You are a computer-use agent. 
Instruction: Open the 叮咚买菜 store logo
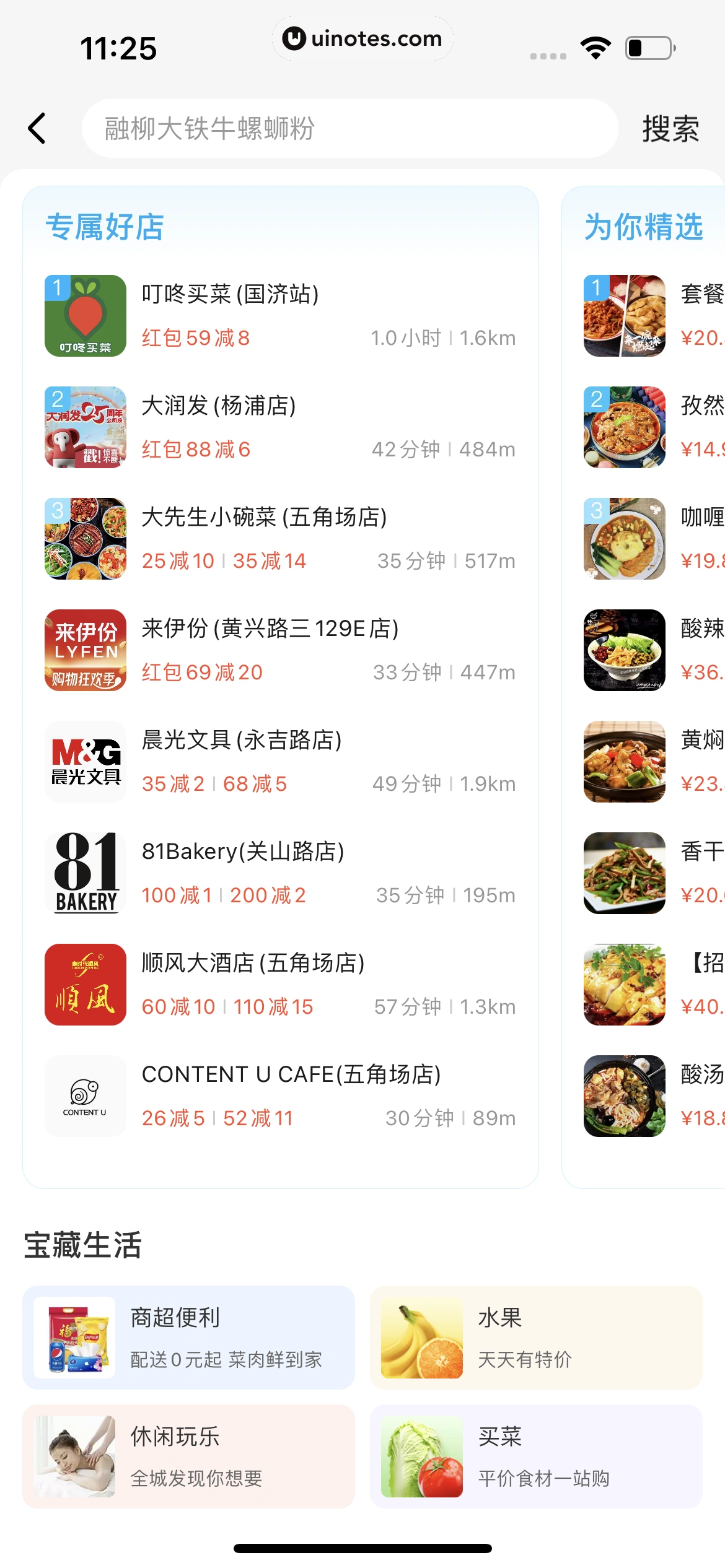85,315
